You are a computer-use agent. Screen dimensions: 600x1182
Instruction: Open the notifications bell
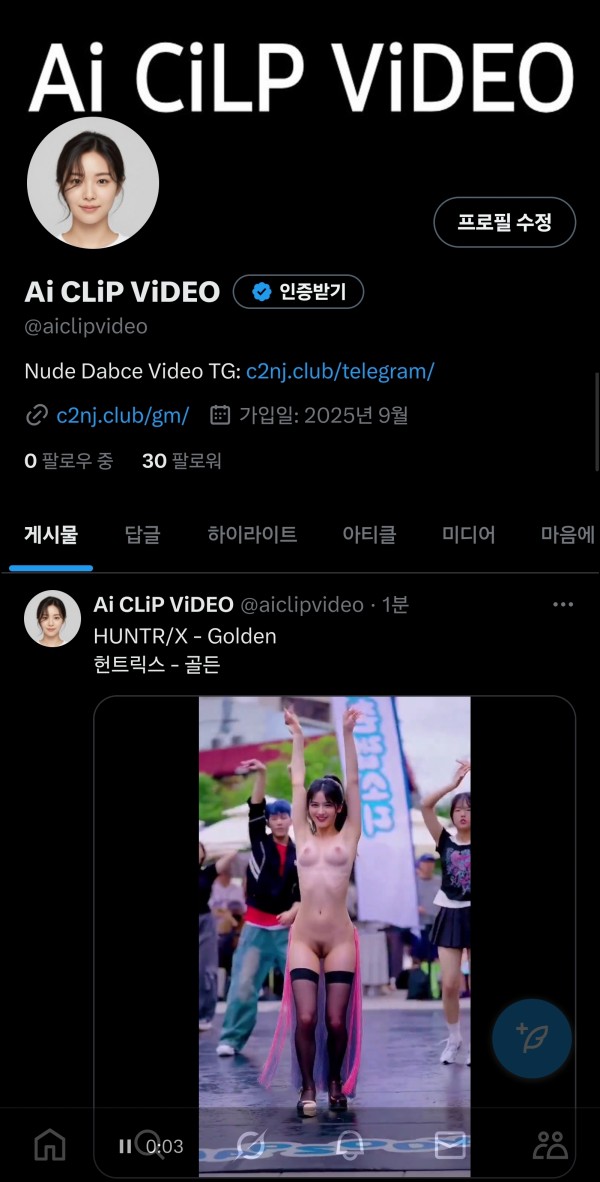point(350,1146)
